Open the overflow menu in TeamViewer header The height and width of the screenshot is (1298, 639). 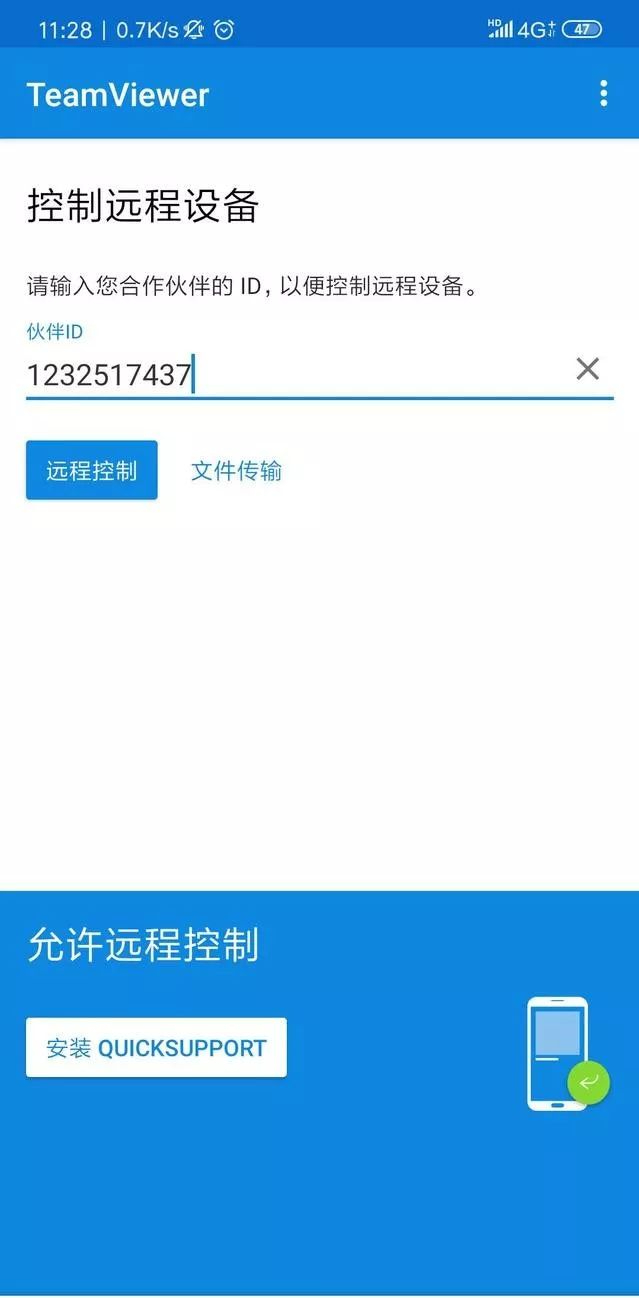(603, 94)
